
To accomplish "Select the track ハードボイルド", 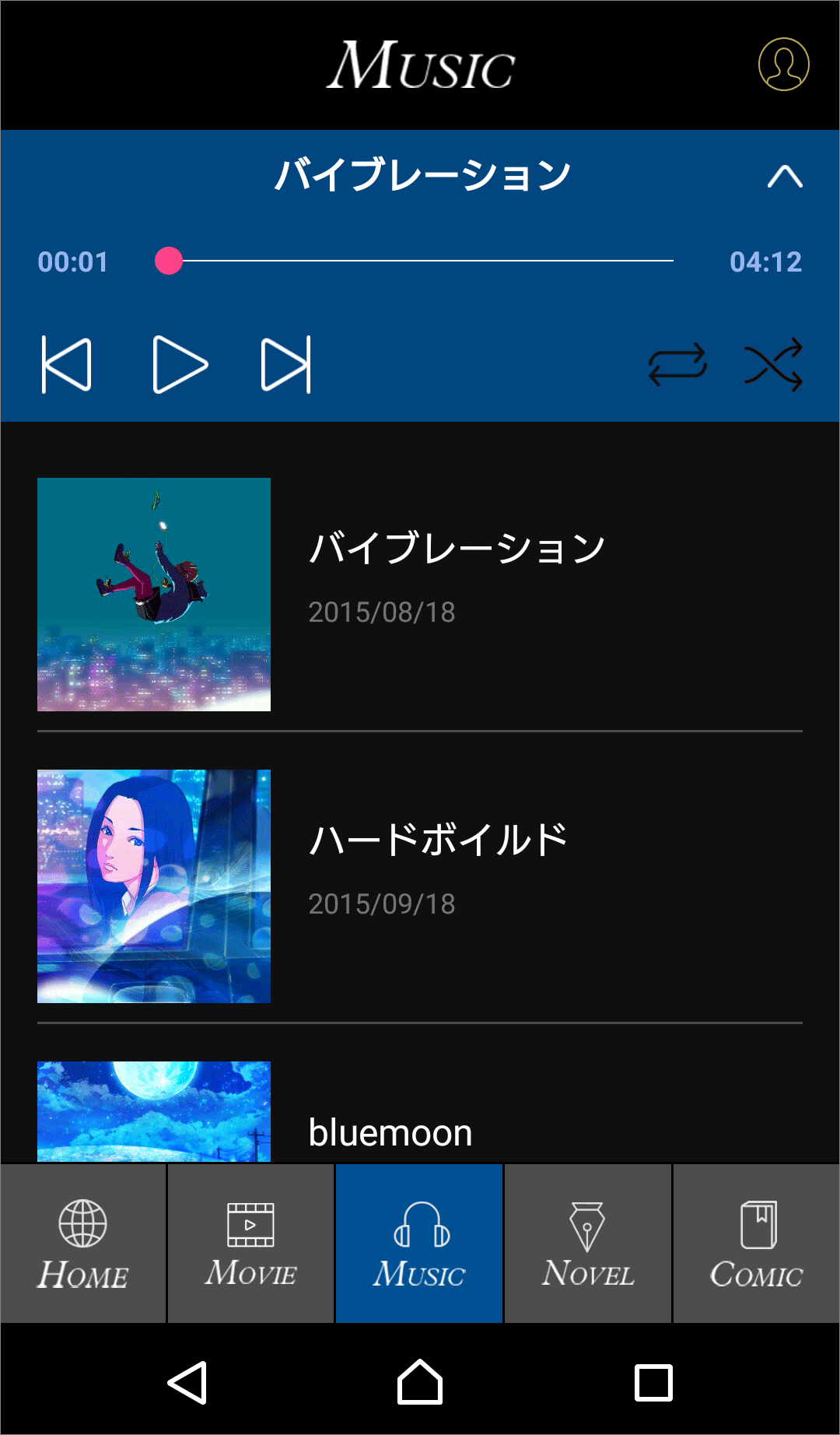I will pos(420,886).
